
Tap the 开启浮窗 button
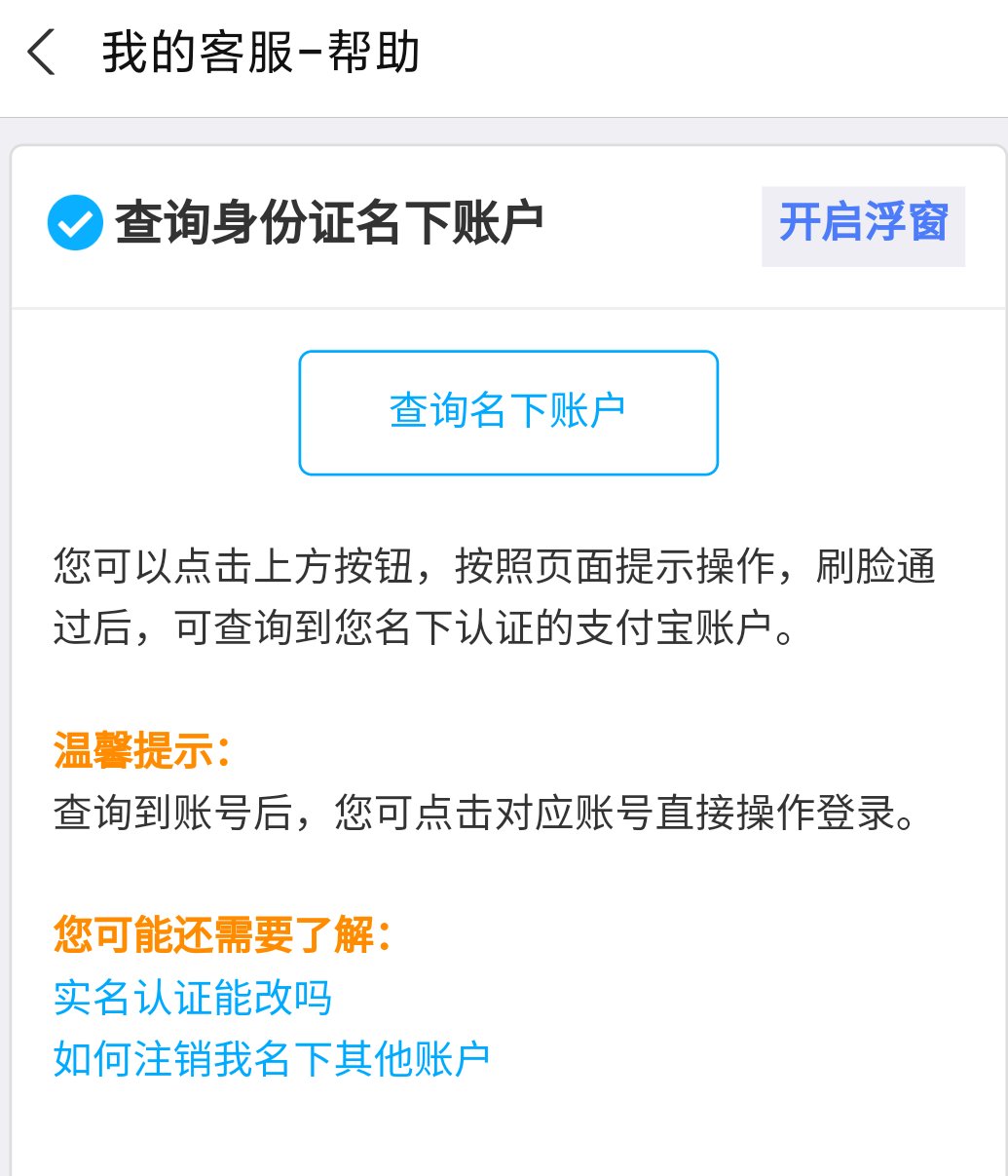pos(863,225)
